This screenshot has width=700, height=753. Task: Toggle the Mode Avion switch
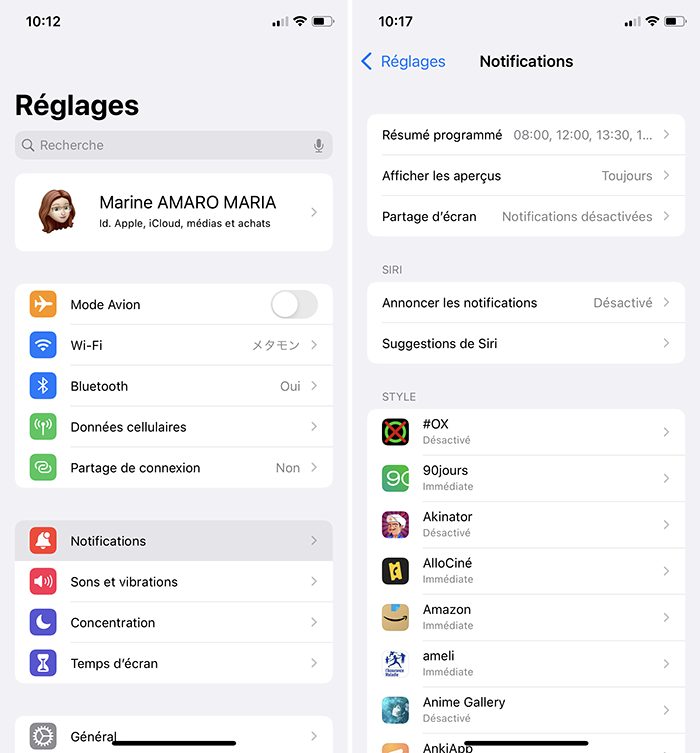pos(294,305)
